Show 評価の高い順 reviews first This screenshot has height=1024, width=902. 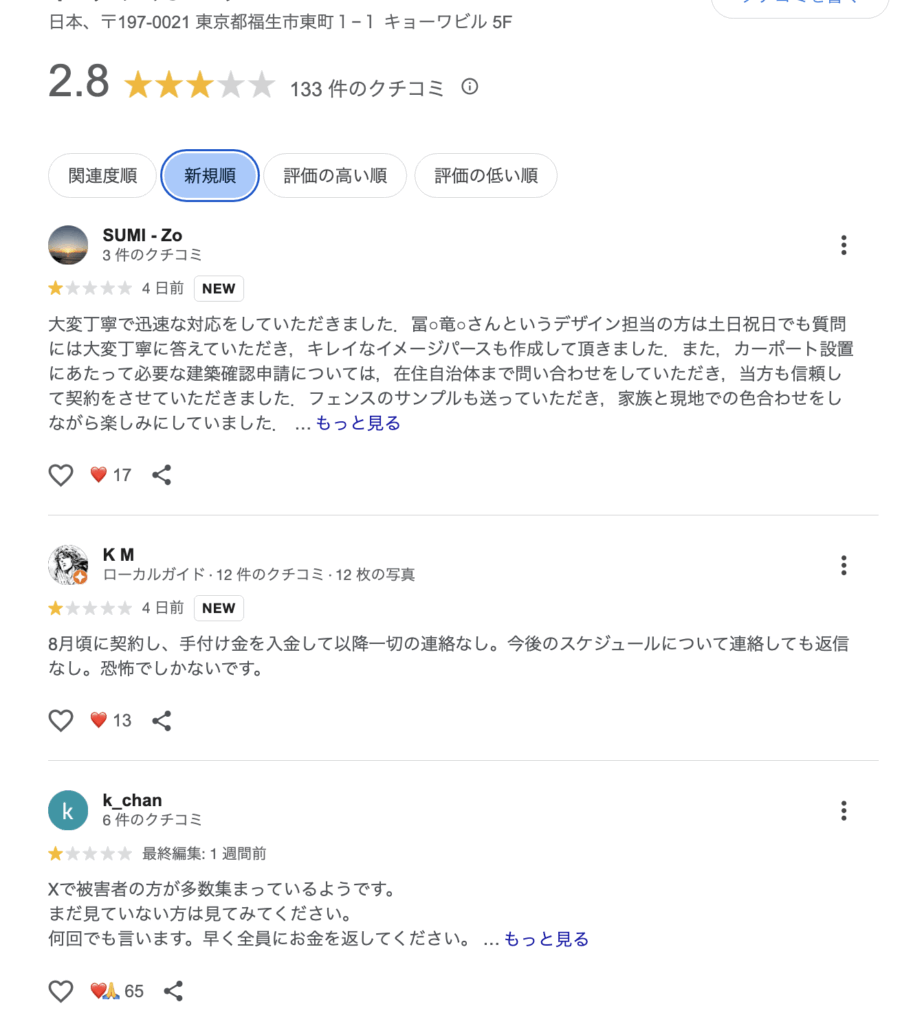[x=335, y=176]
